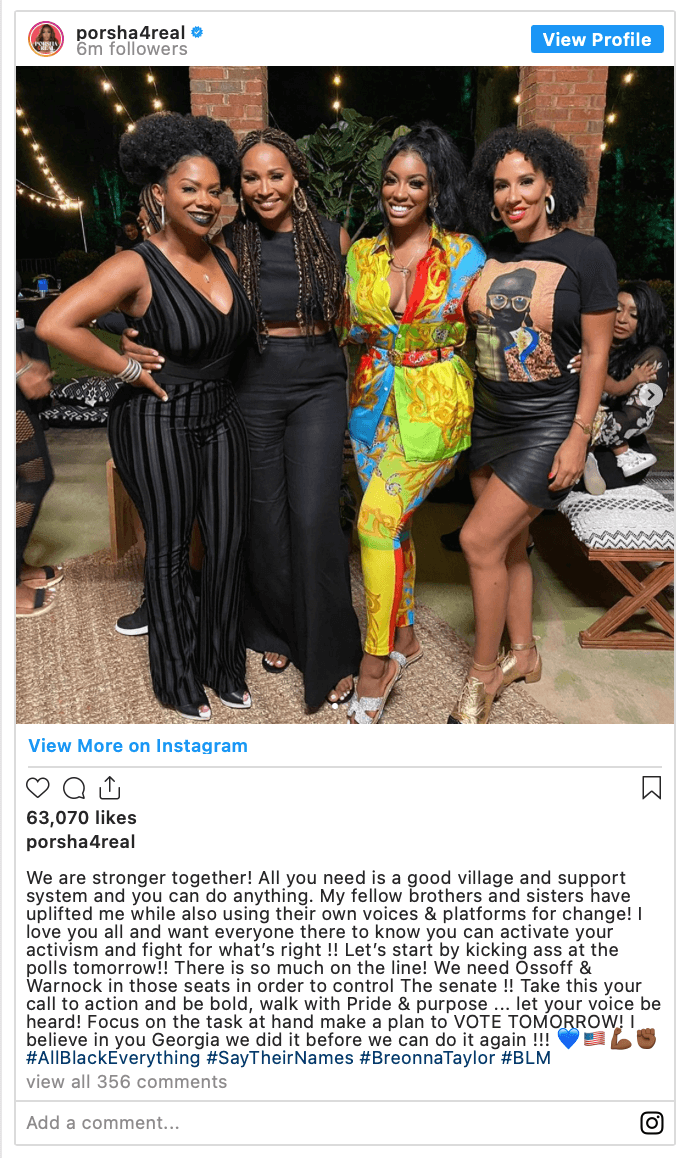
Task: Open the post's group photo
Action: pyautogui.click(x=345, y=395)
